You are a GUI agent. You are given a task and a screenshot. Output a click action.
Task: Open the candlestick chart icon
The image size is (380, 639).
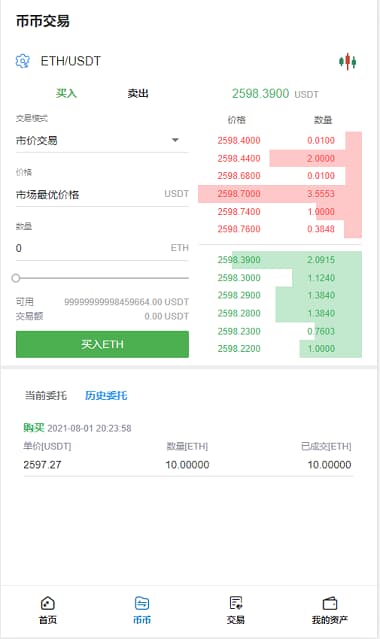click(x=347, y=62)
